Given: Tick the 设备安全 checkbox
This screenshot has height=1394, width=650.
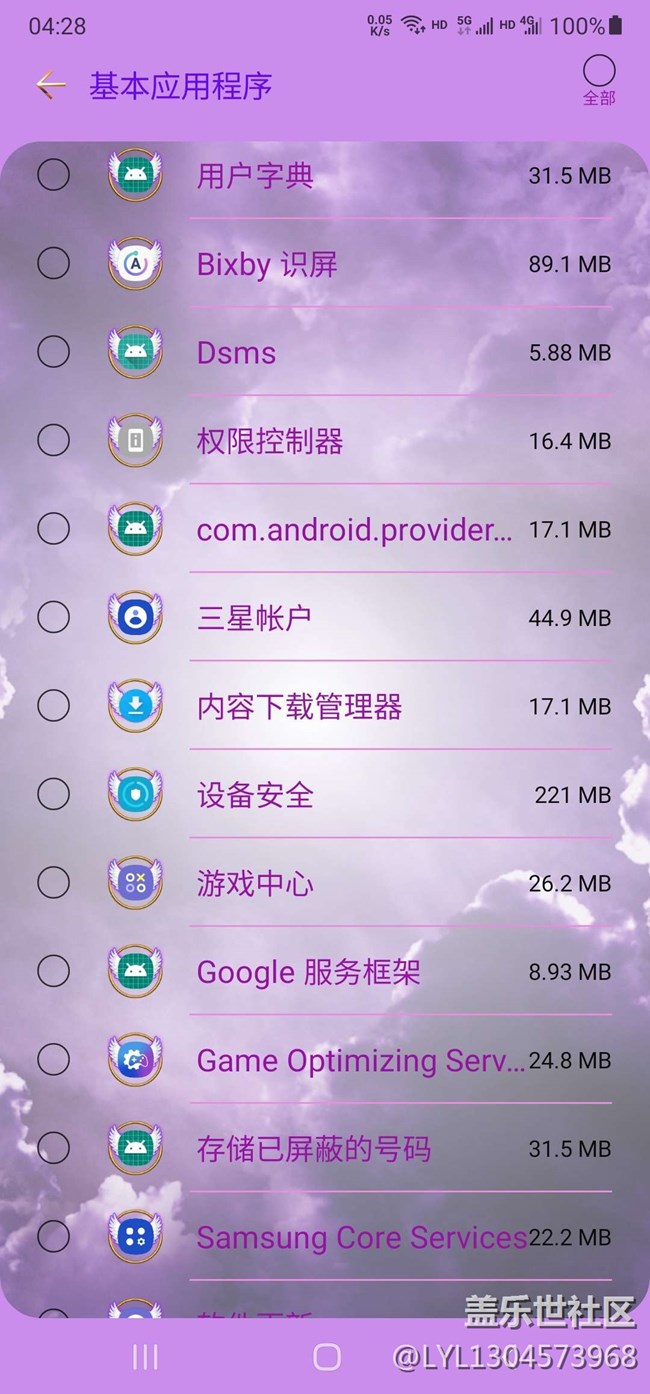Looking at the screenshot, I should click(53, 794).
